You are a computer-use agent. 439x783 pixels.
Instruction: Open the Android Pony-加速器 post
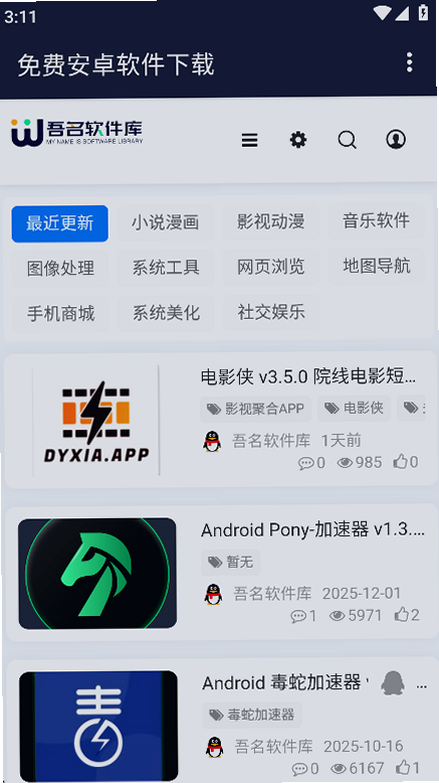tap(313, 530)
